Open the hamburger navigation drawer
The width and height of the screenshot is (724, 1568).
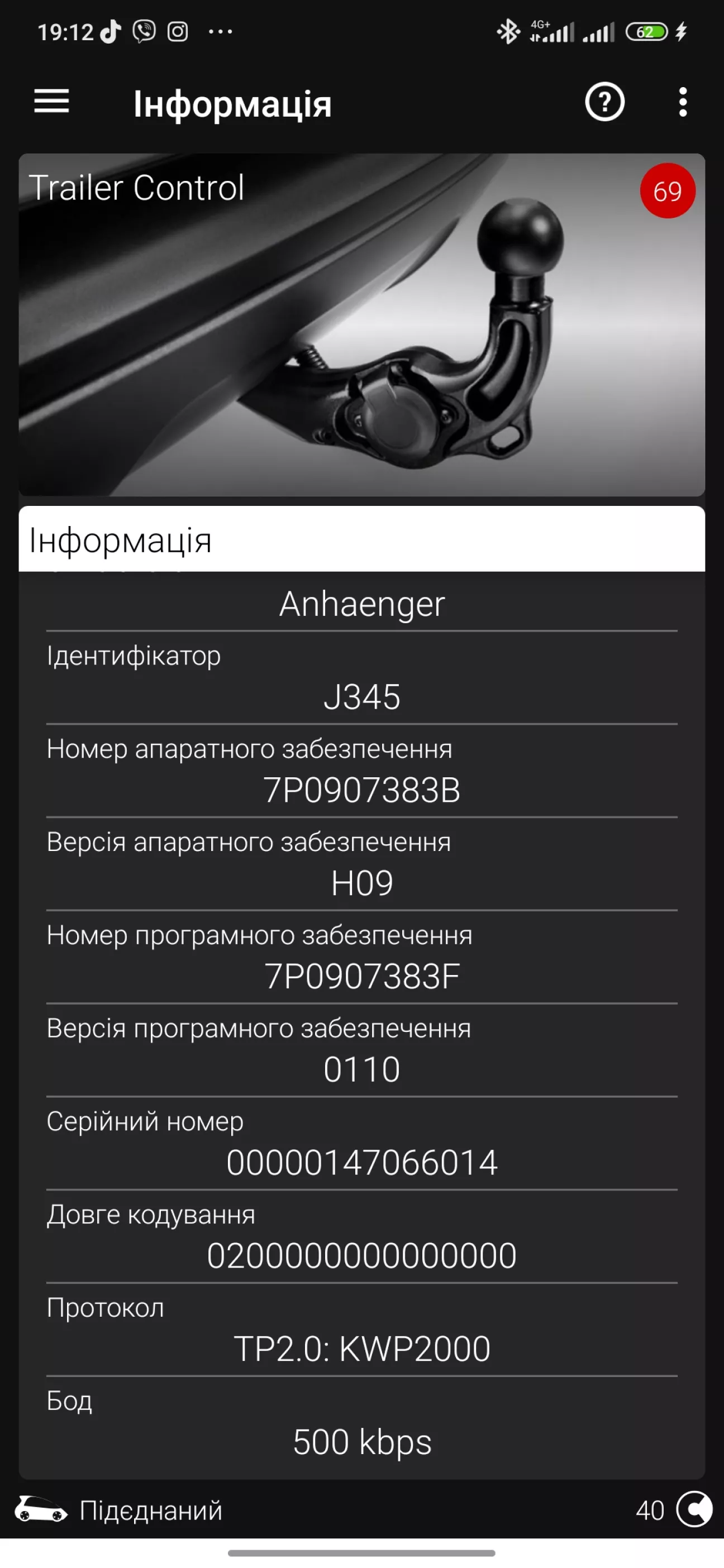pos(51,102)
